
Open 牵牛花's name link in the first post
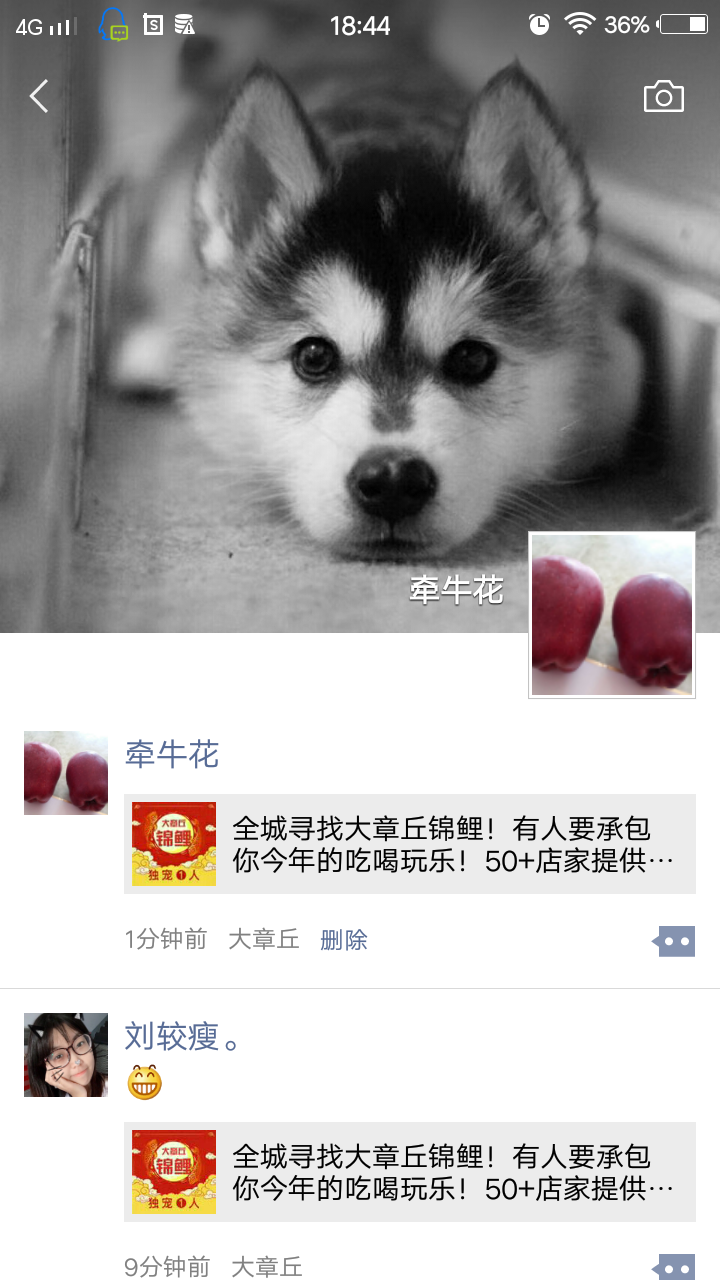pyautogui.click(x=171, y=754)
